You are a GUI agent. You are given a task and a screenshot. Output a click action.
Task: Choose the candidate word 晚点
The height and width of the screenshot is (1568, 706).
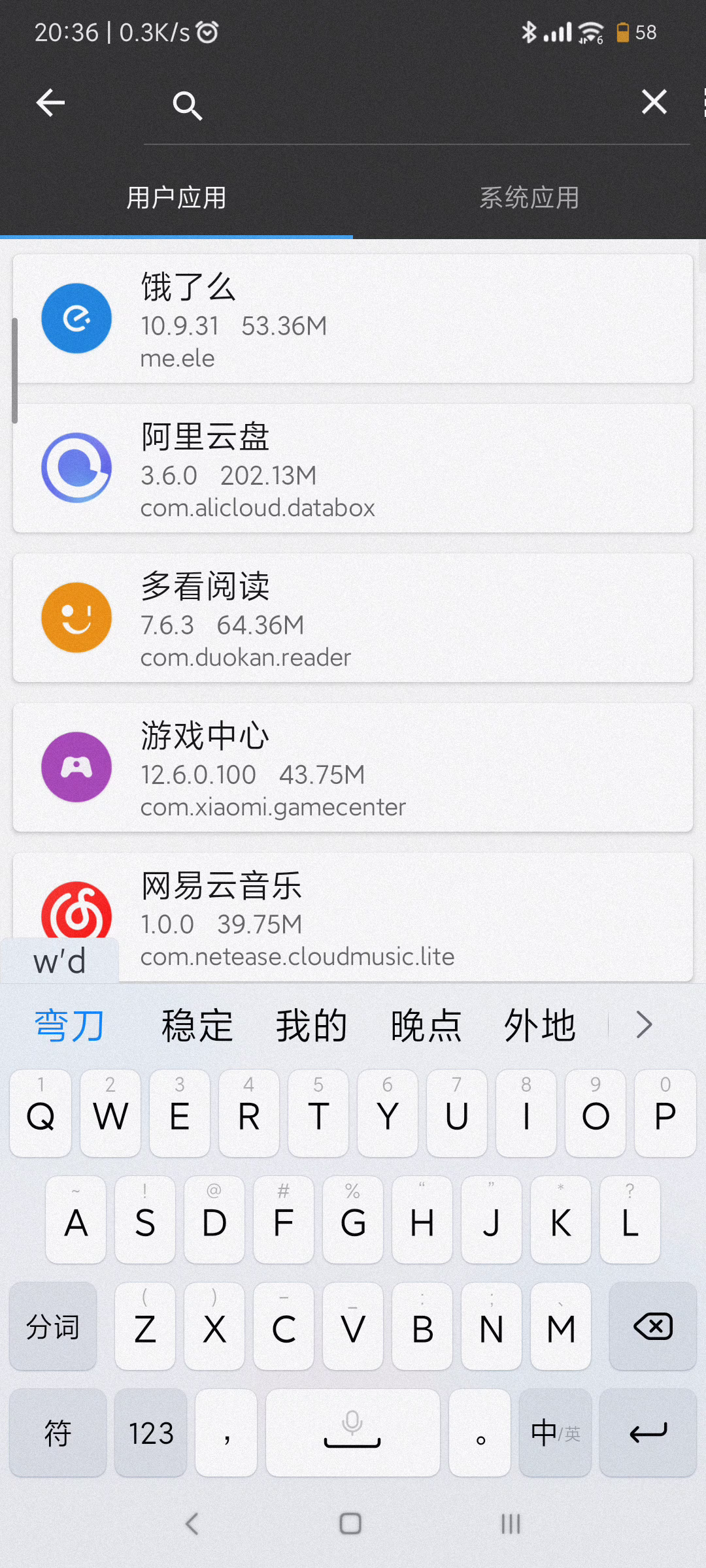[426, 1025]
